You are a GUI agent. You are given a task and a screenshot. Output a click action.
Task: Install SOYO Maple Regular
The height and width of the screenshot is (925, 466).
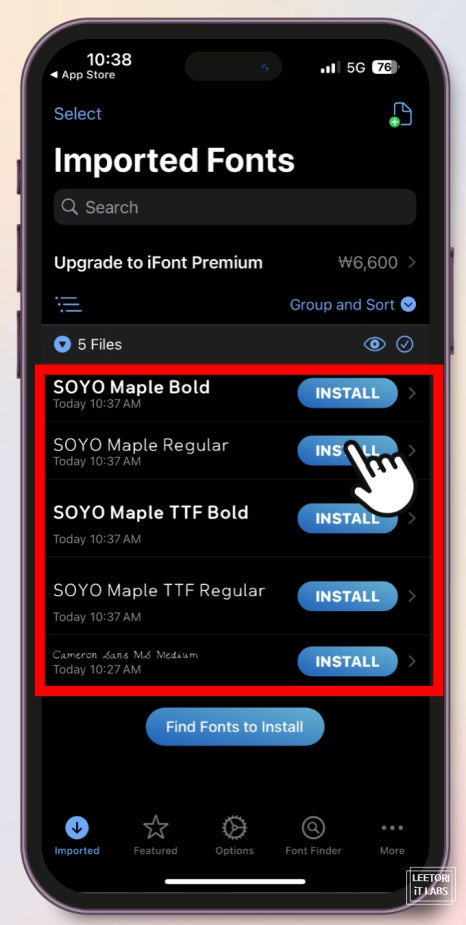click(347, 451)
